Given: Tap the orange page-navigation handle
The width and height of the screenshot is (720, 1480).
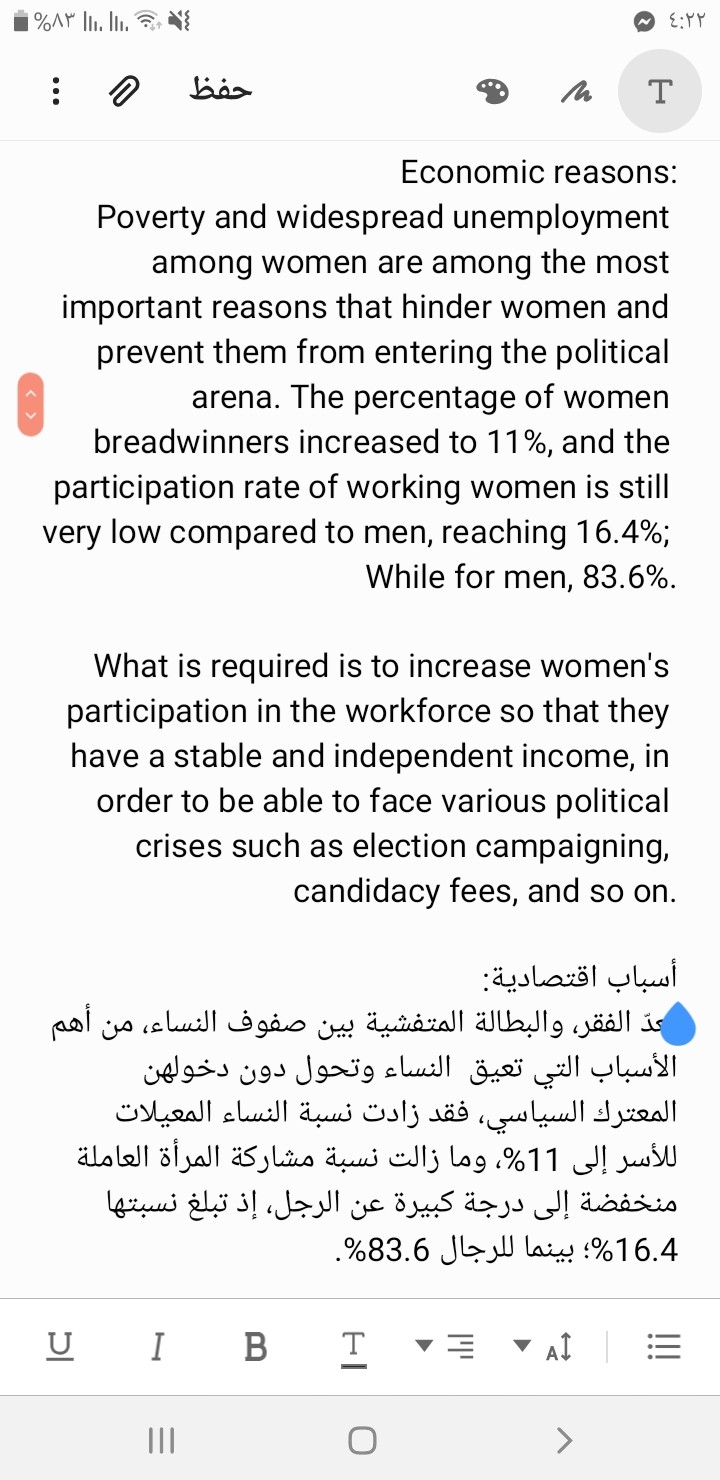Looking at the screenshot, I should [x=31, y=404].
